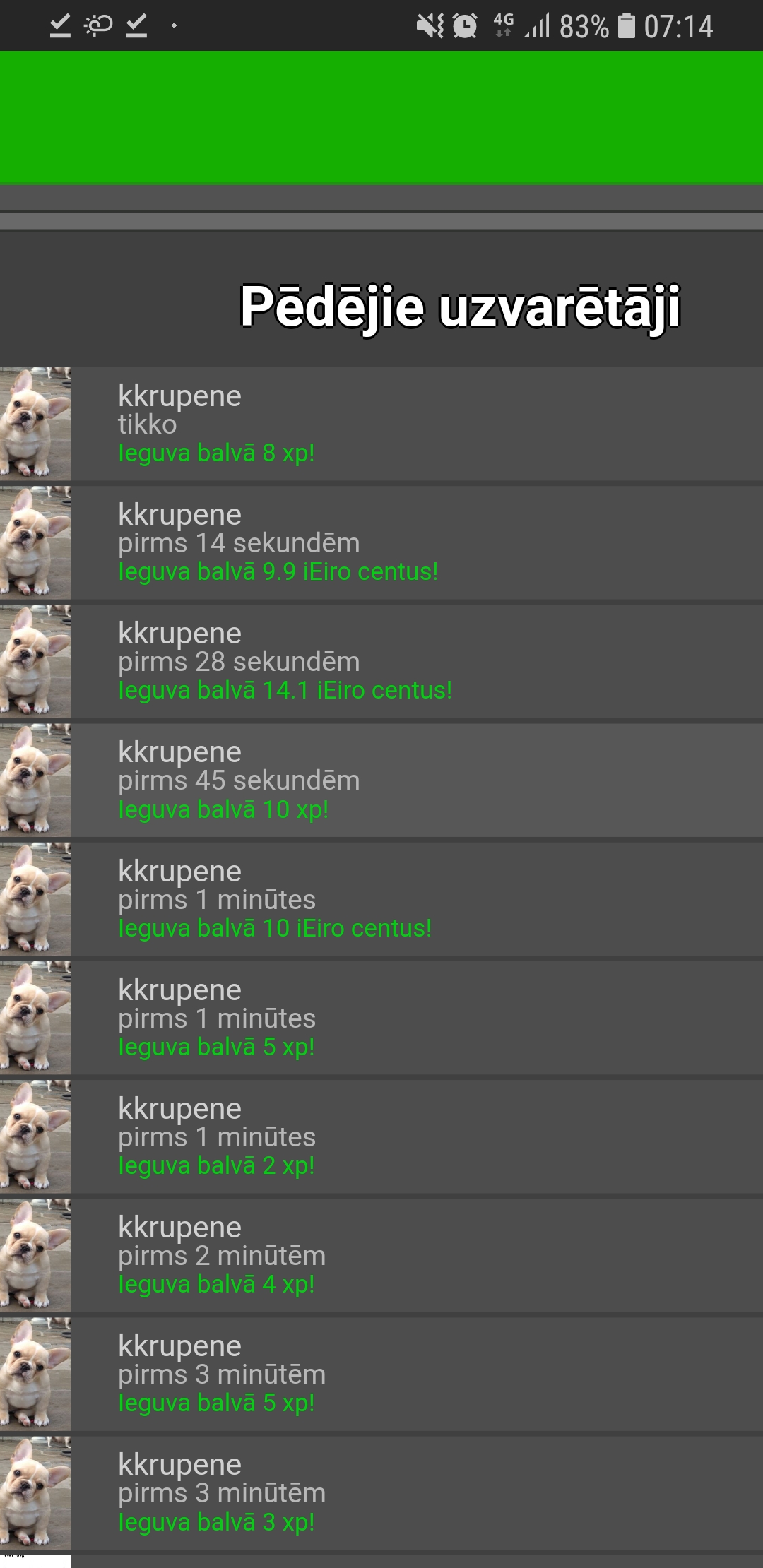The height and width of the screenshot is (1568, 763).
Task: Select winner entry with 14.1 iEiro centus
Action: [381, 661]
